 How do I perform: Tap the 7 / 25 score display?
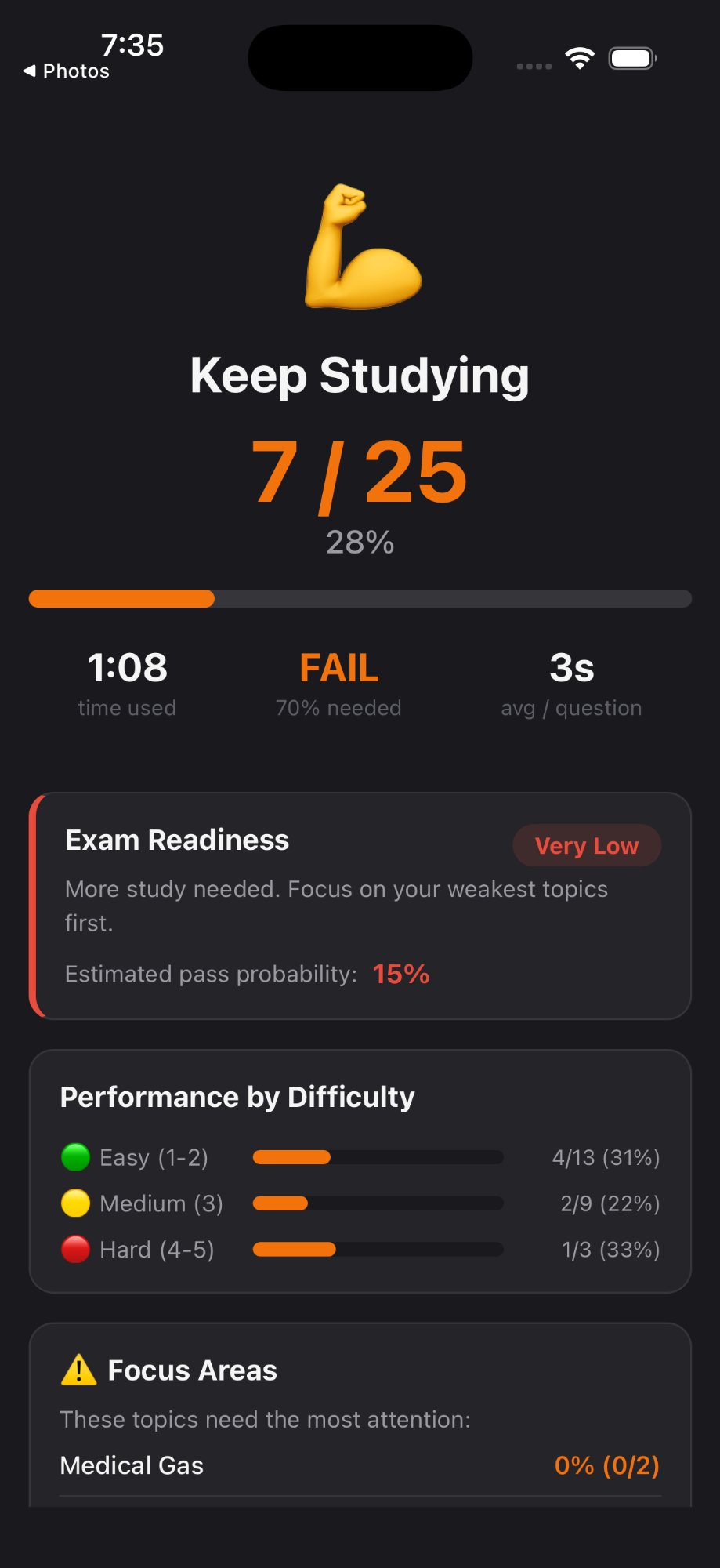(x=360, y=472)
